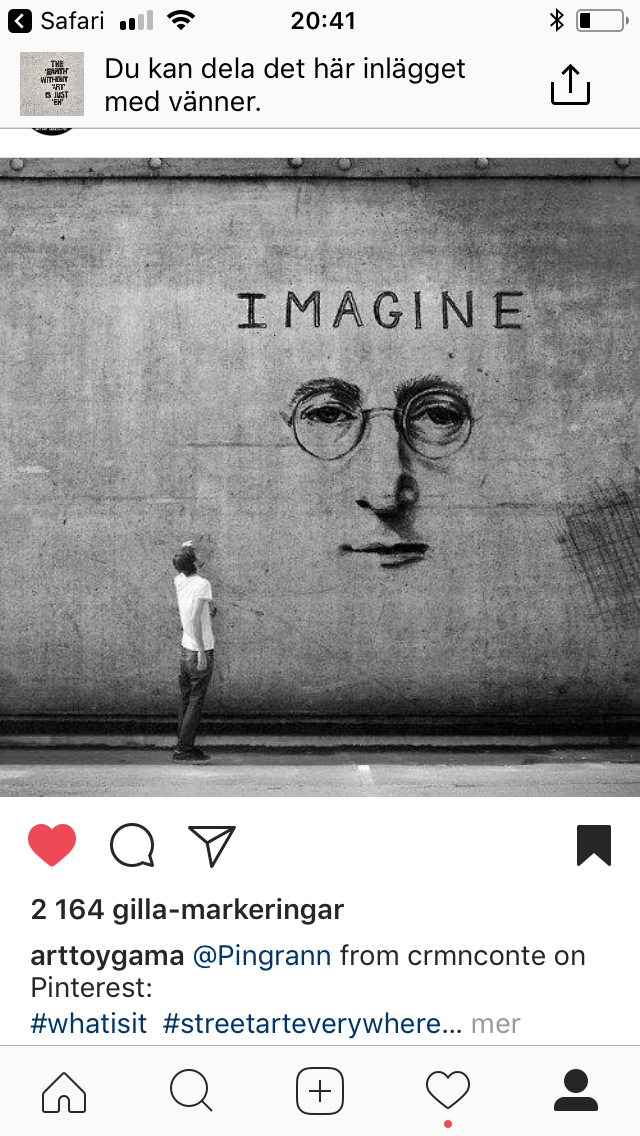
Task: Unlike the post with the red heart
Action: coord(52,846)
